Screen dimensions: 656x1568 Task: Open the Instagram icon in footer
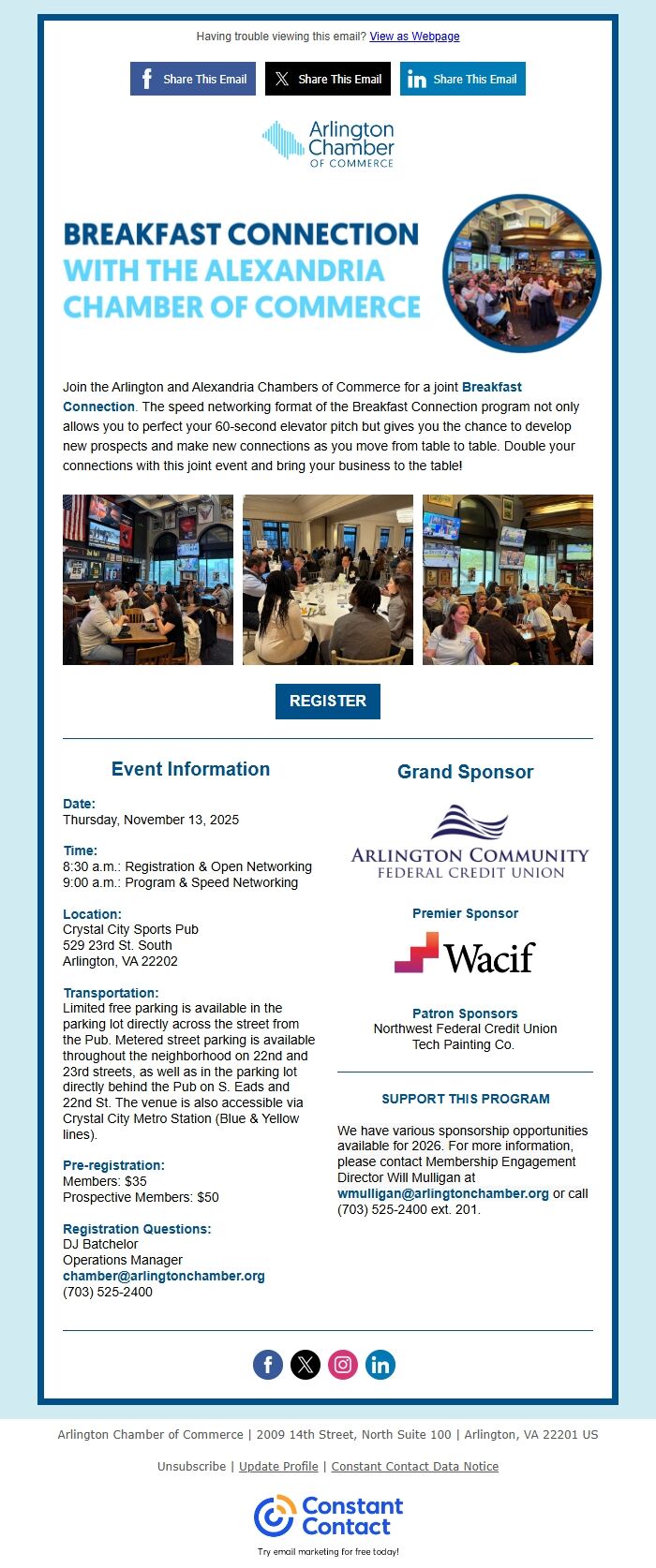[343, 1365]
